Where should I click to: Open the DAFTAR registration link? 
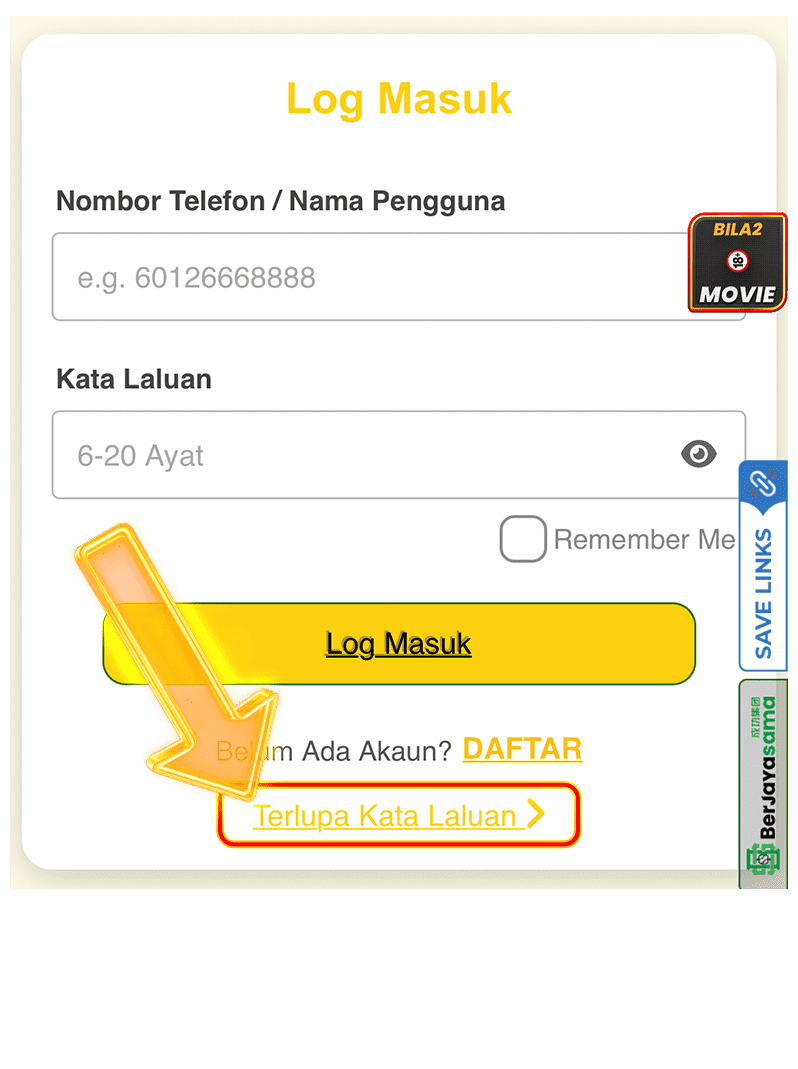[x=522, y=749]
